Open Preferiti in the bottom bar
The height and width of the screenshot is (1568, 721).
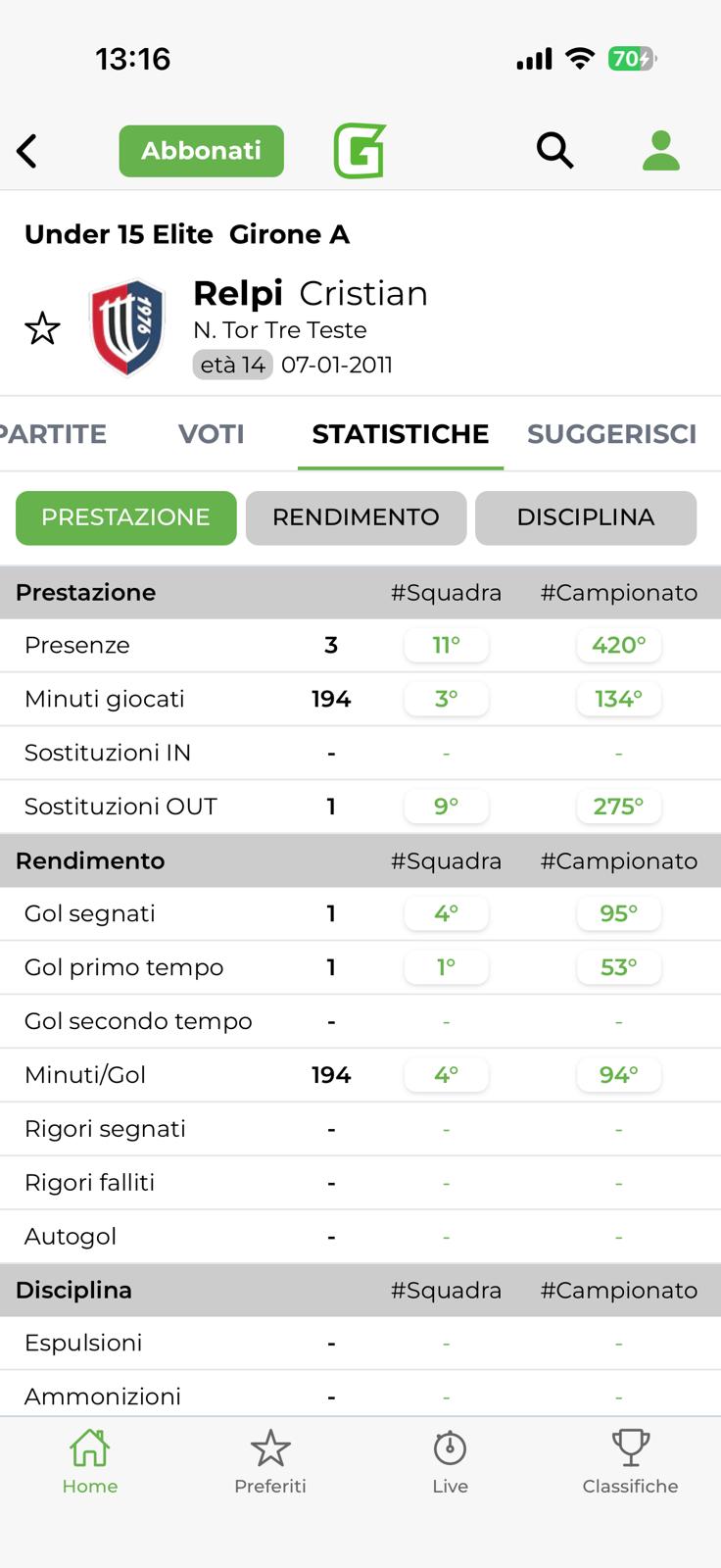269,1461
